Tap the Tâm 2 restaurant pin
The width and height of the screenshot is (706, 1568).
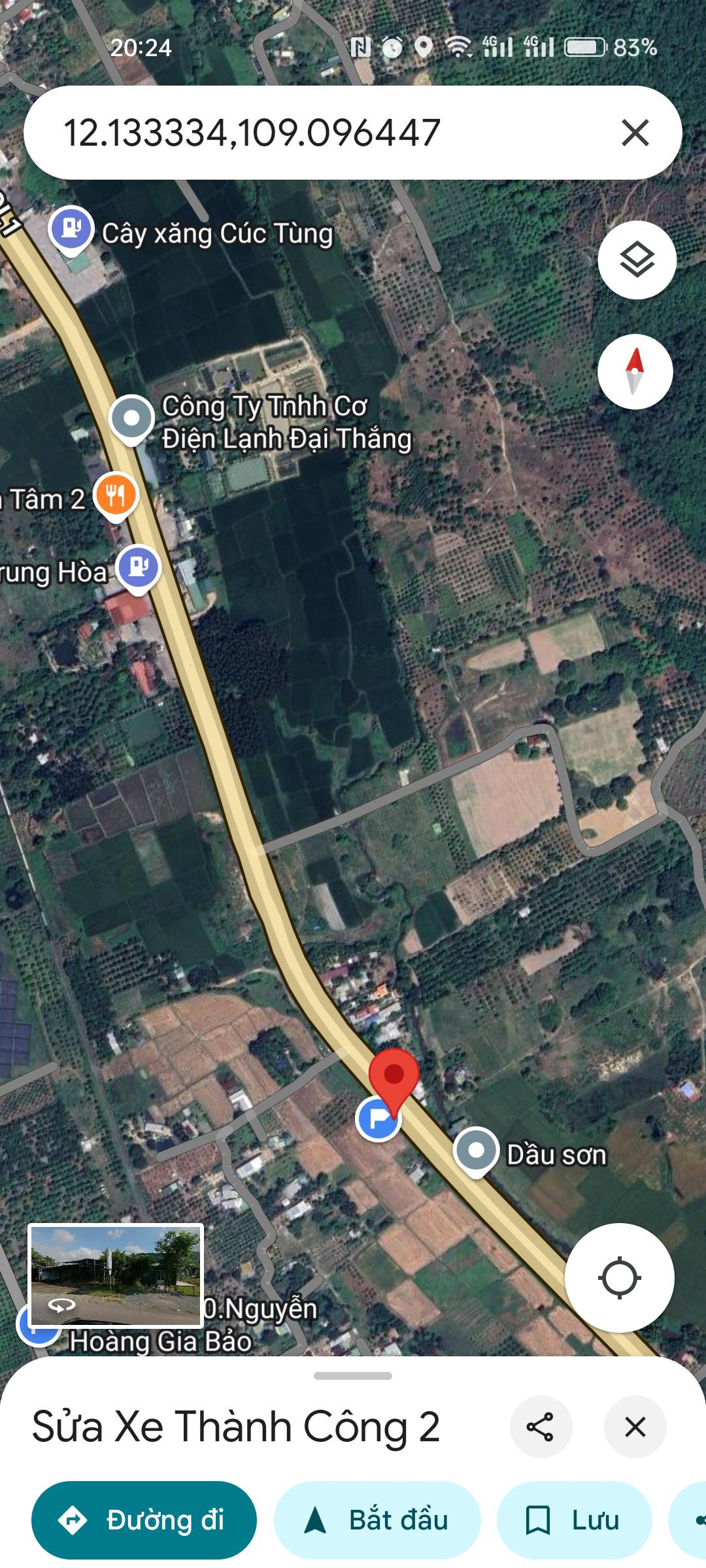[x=116, y=496]
